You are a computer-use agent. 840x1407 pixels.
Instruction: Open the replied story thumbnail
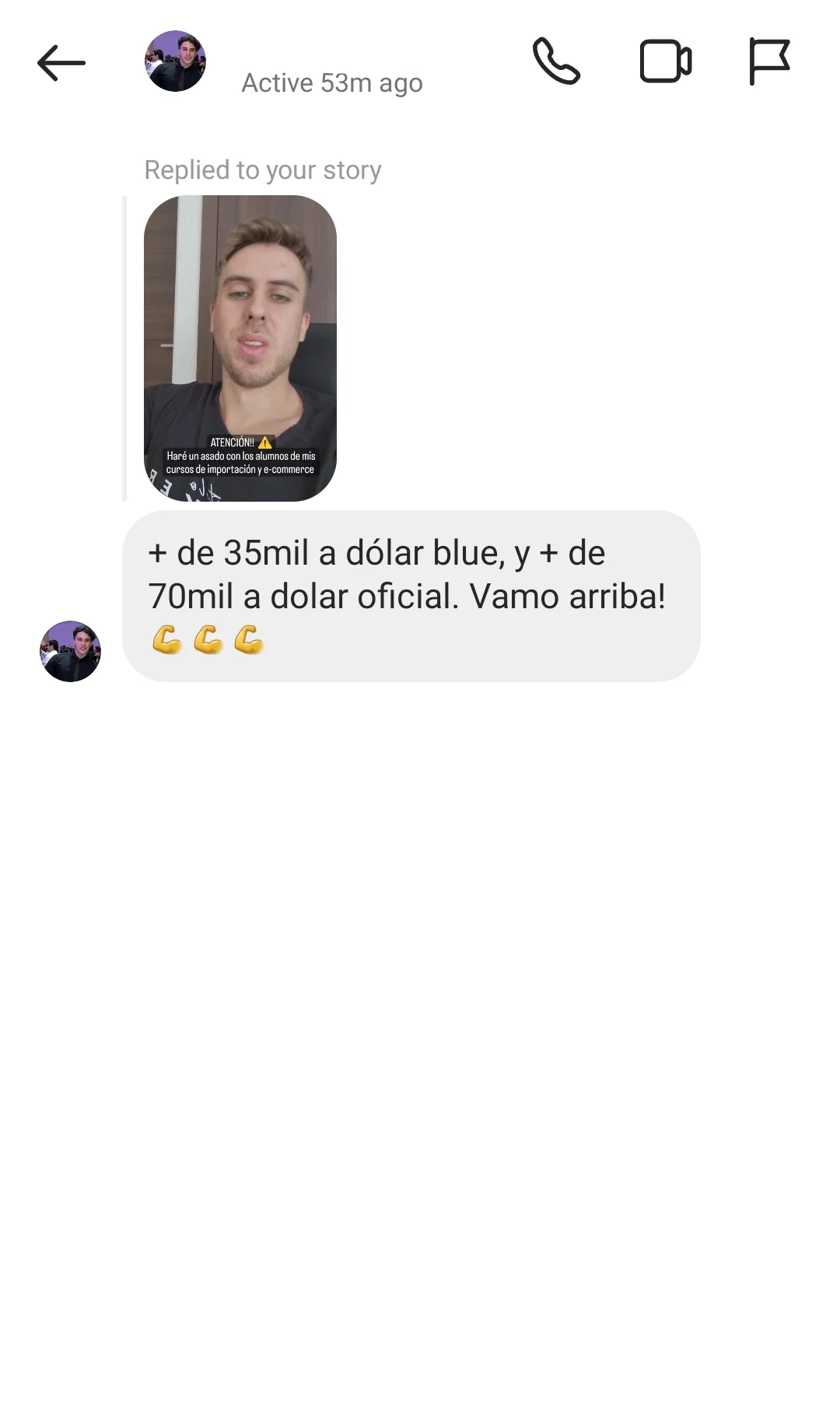(x=240, y=348)
